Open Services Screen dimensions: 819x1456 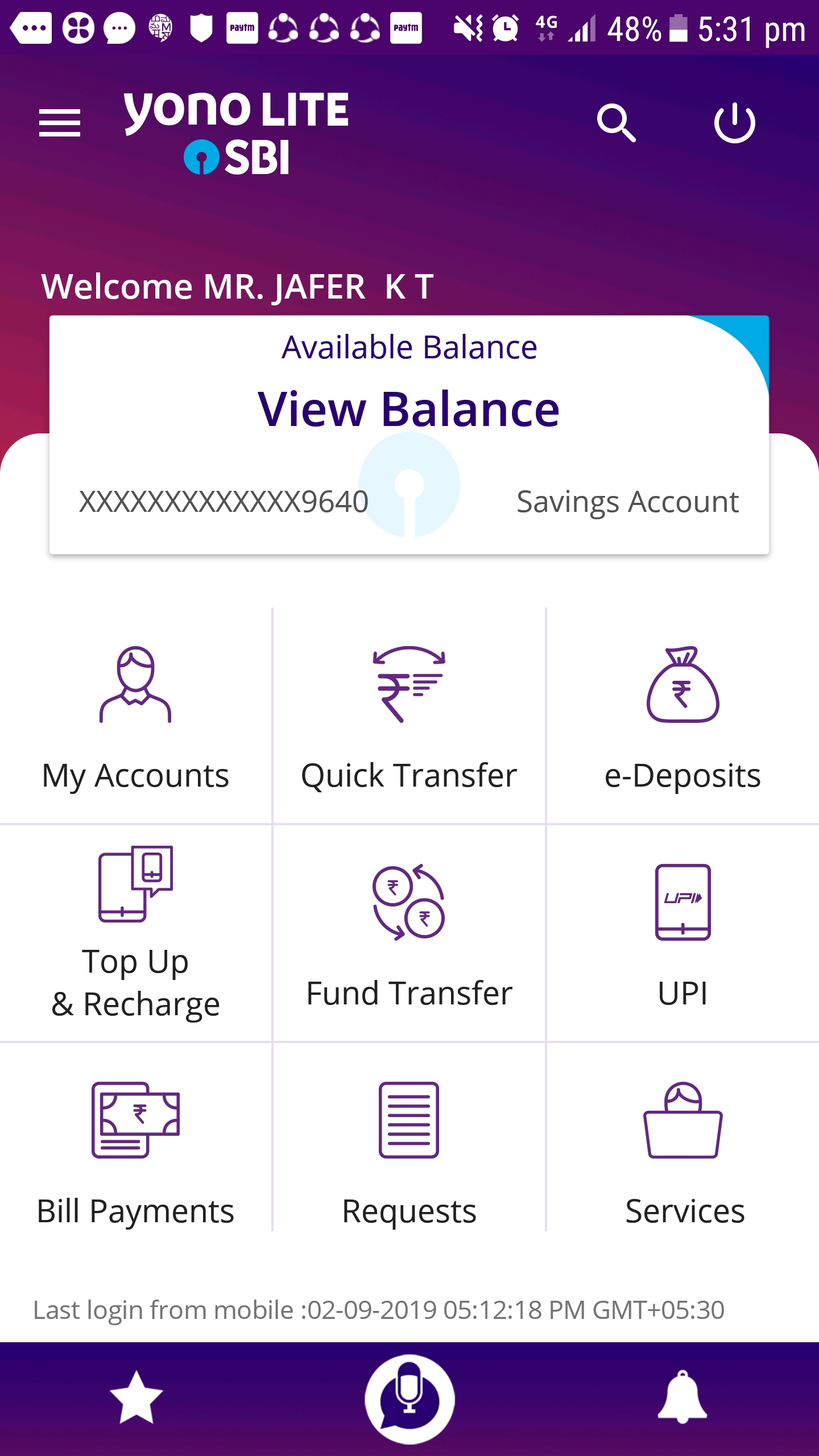point(682,1152)
